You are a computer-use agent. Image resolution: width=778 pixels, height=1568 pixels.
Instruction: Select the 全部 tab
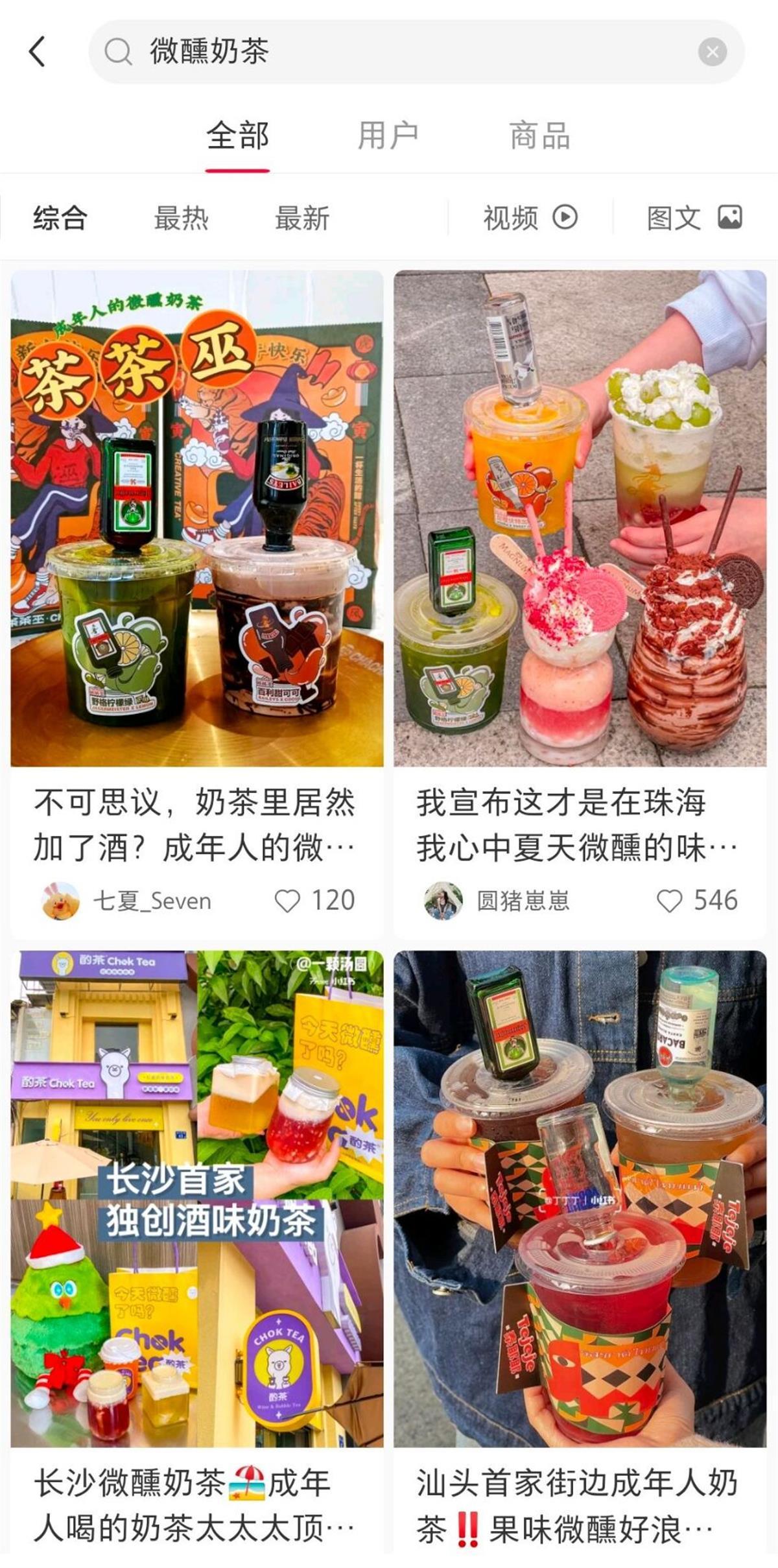tap(237, 136)
